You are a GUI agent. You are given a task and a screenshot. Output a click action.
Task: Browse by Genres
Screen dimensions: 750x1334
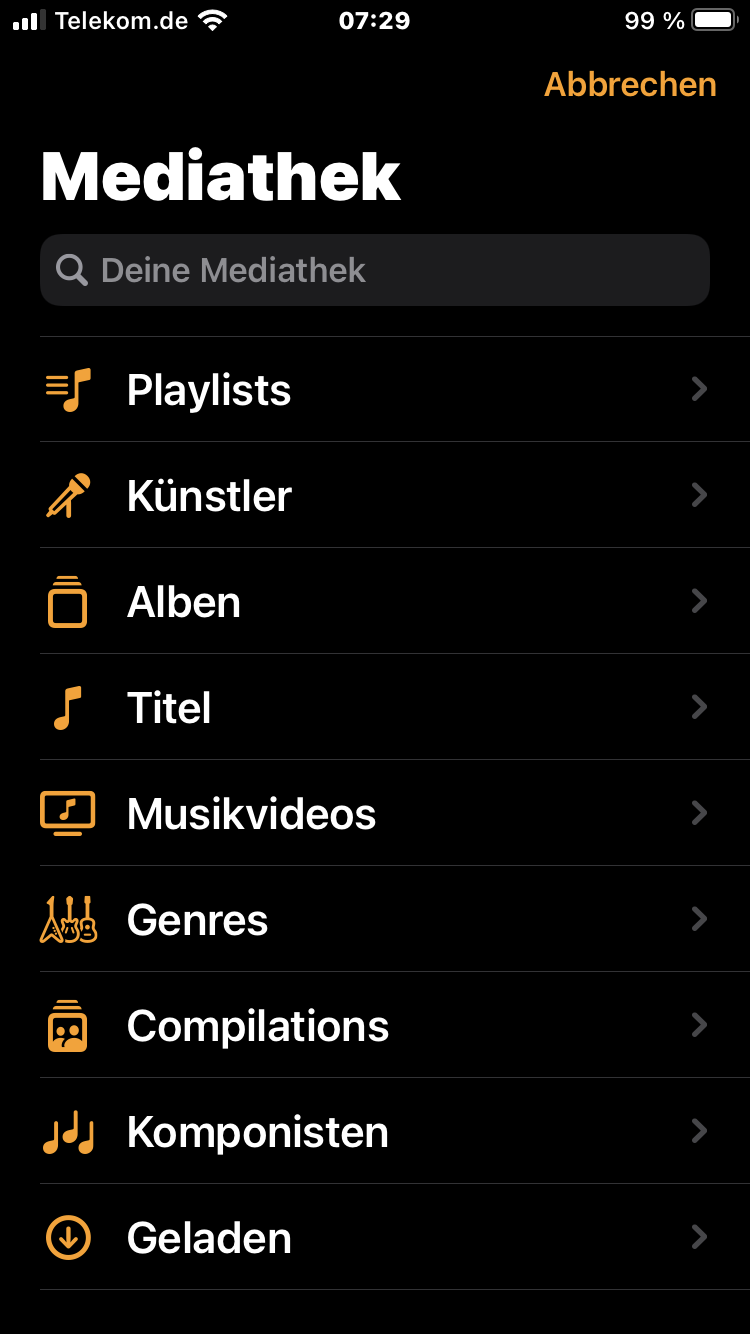[x=375, y=920]
